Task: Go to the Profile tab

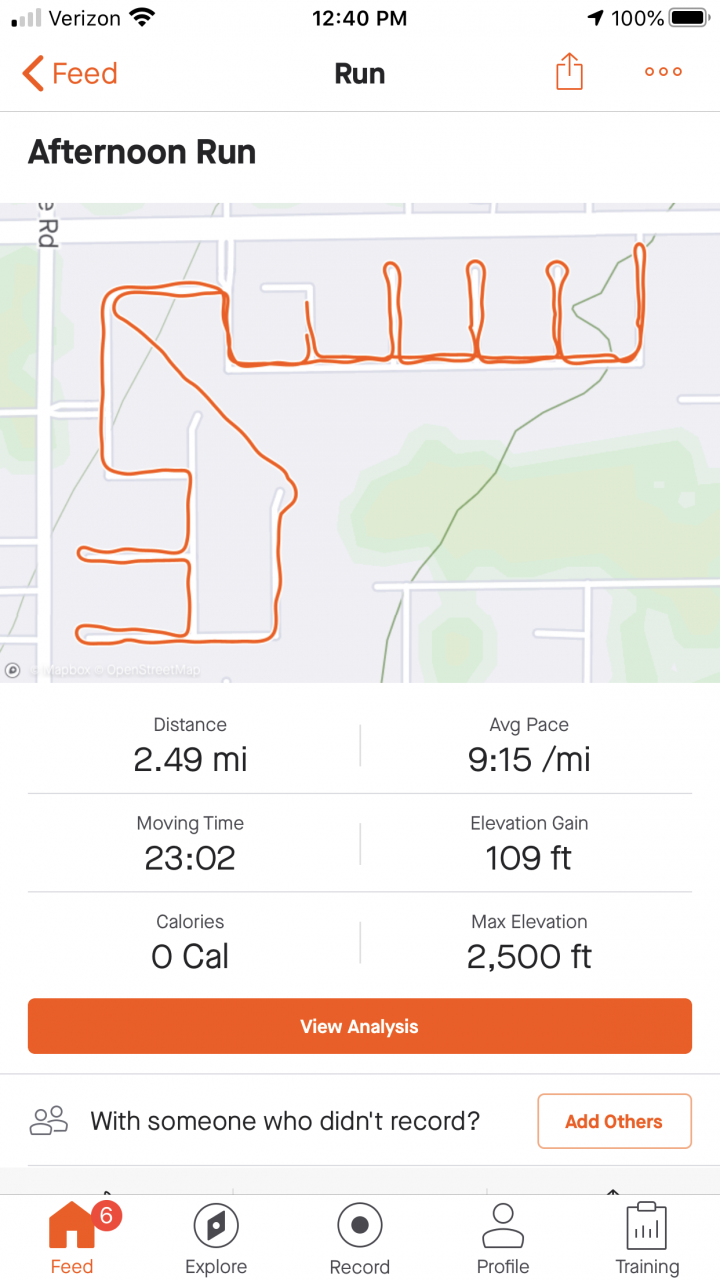Action: pos(503,1239)
